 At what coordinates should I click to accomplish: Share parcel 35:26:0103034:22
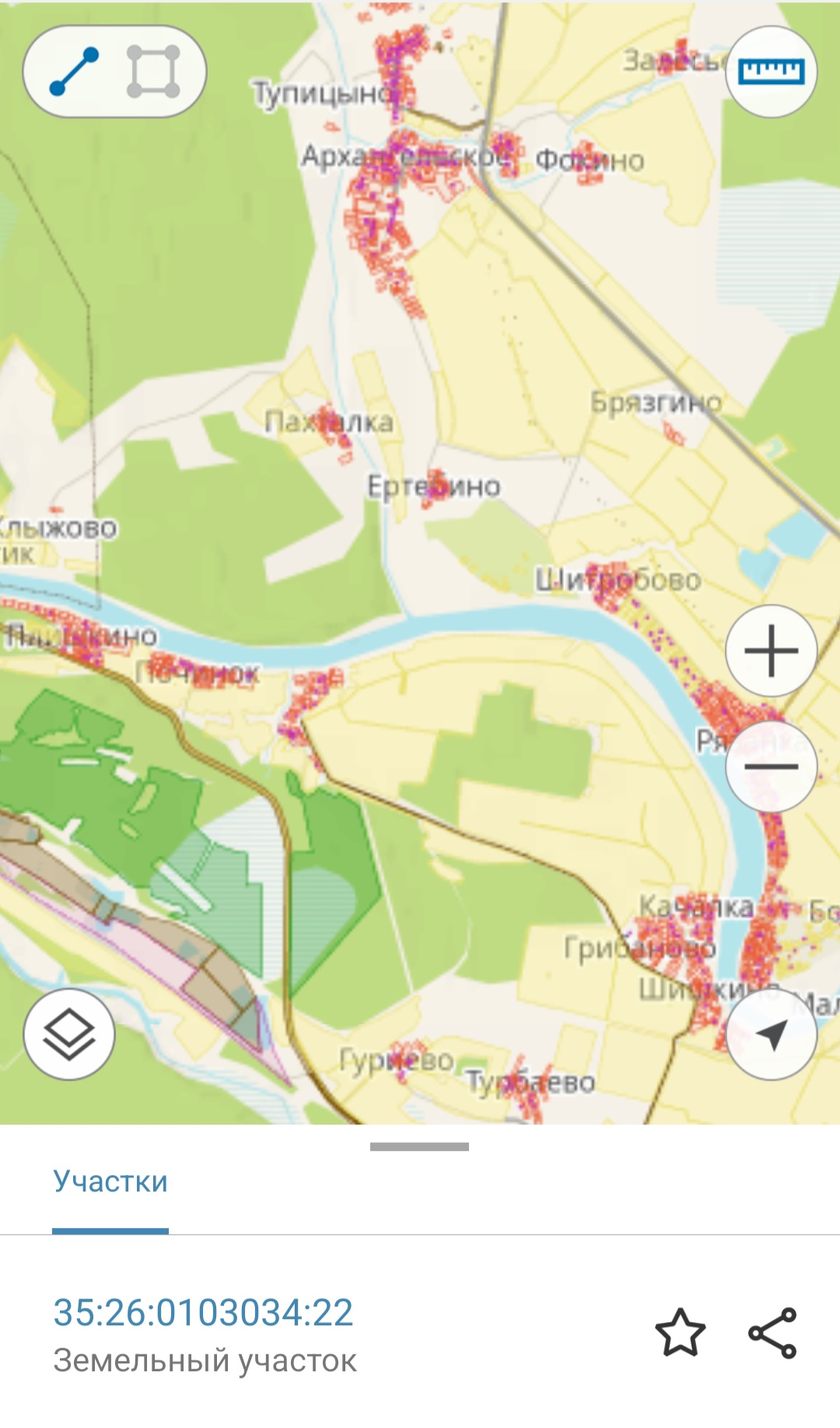(772, 1333)
